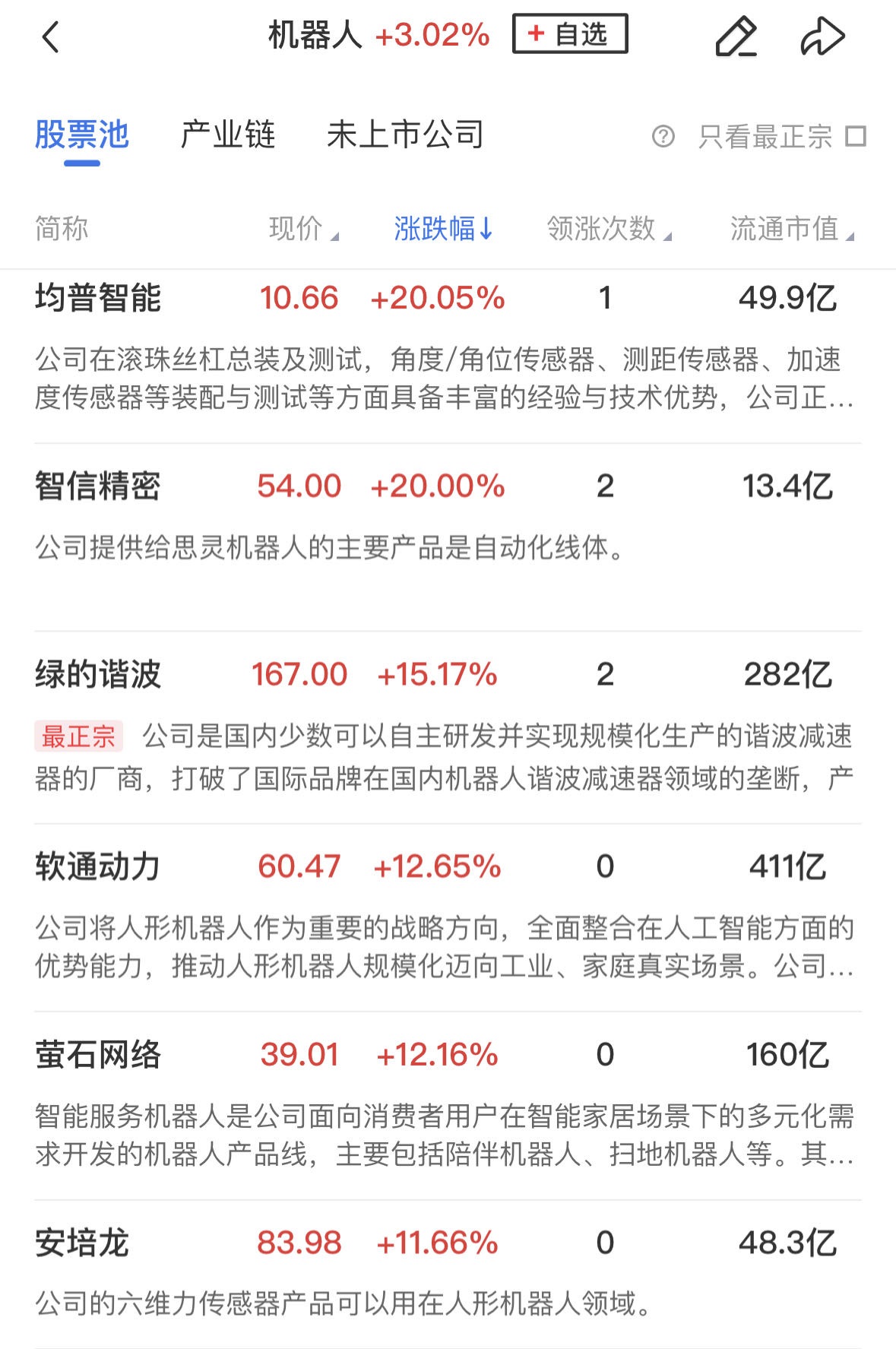
Task: Open the edit pencil icon
Action: tap(736, 36)
